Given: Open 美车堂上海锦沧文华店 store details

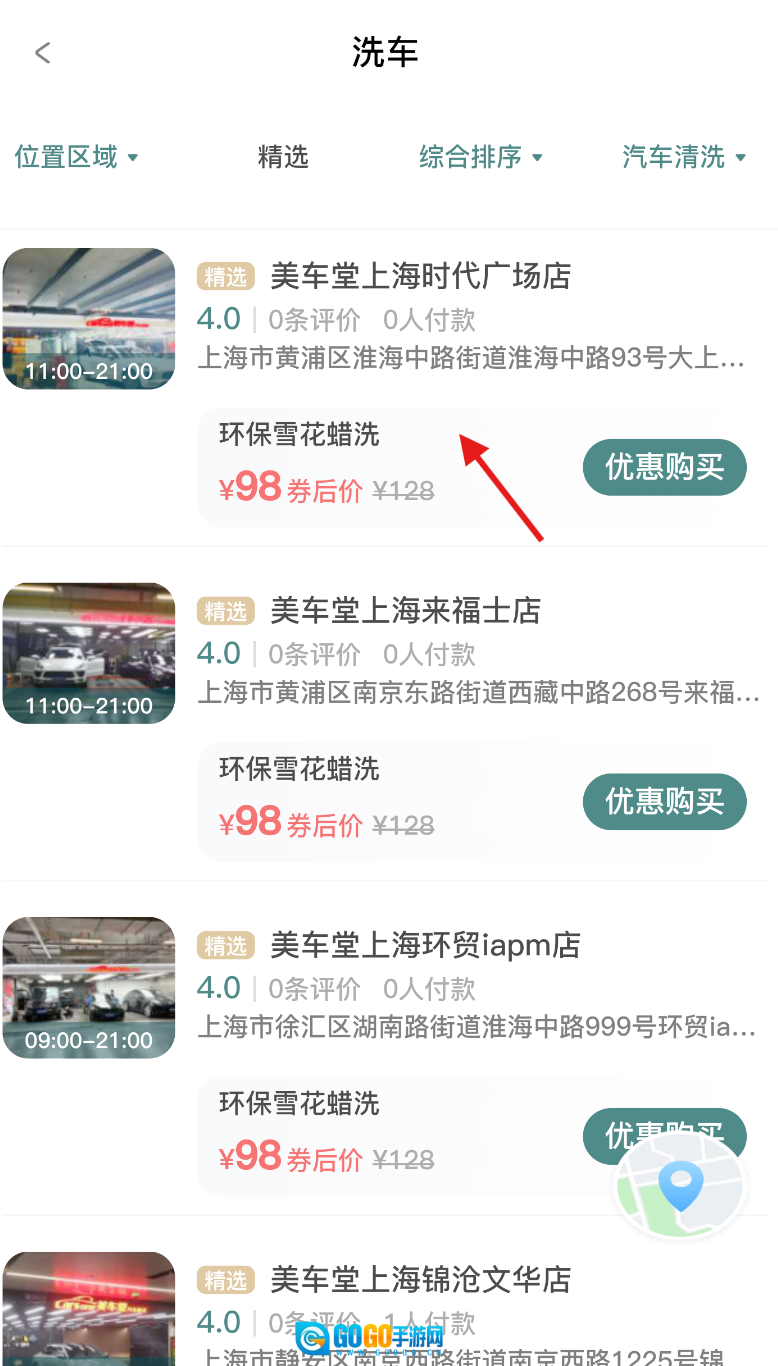Looking at the screenshot, I should pos(420,1279).
